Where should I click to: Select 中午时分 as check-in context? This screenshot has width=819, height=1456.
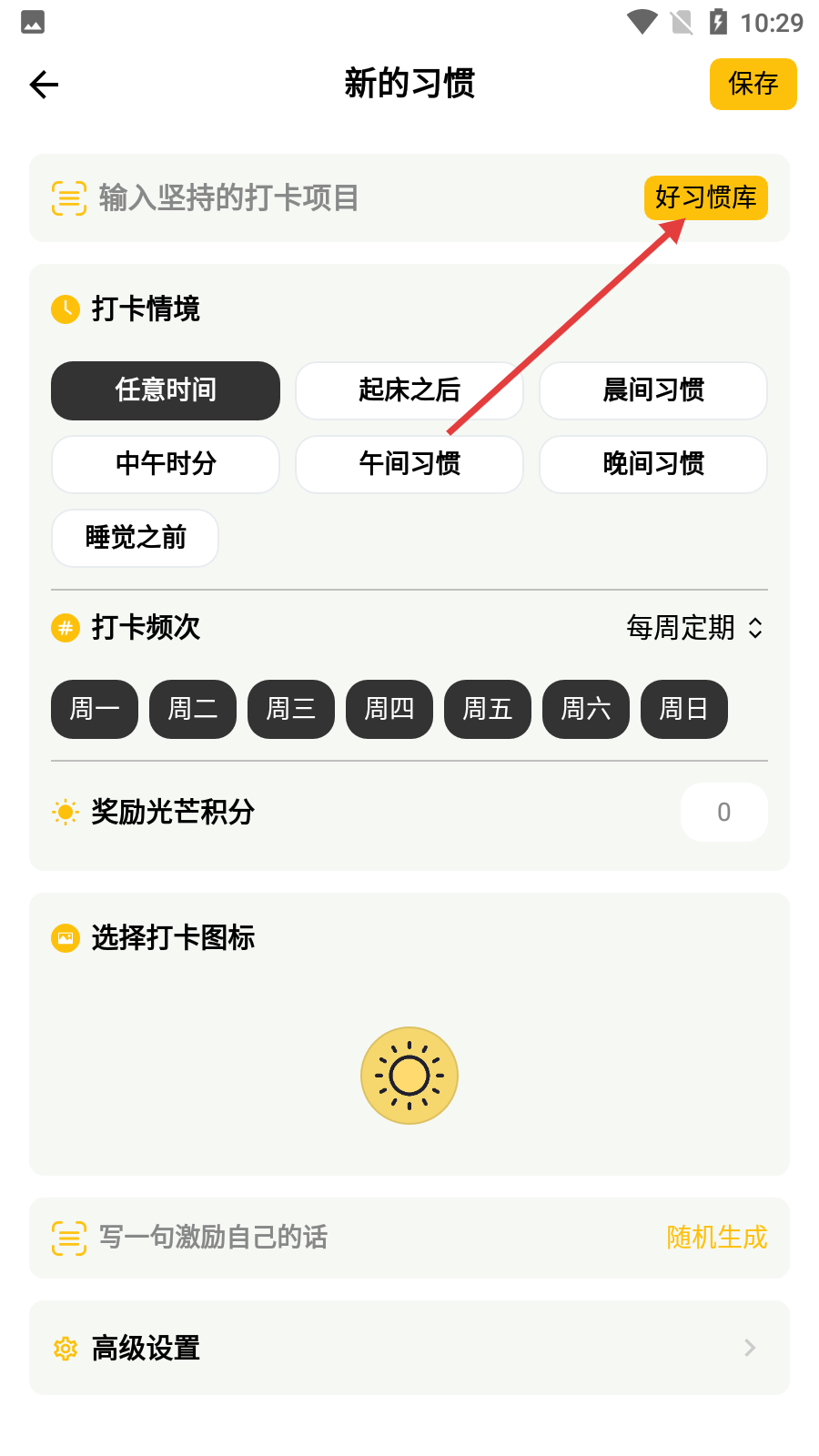pyautogui.click(x=166, y=464)
